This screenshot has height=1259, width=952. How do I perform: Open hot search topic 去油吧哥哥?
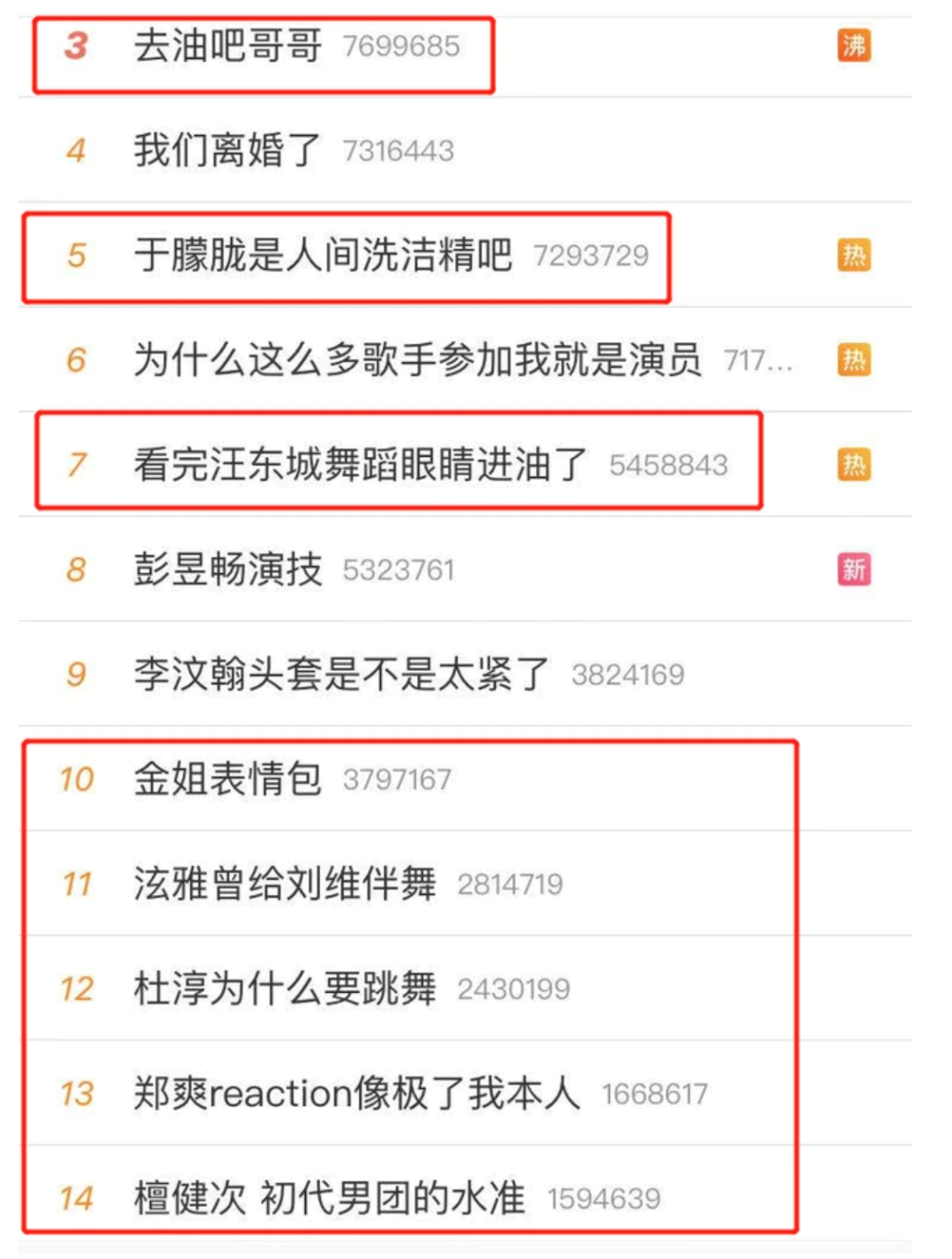[227, 46]
